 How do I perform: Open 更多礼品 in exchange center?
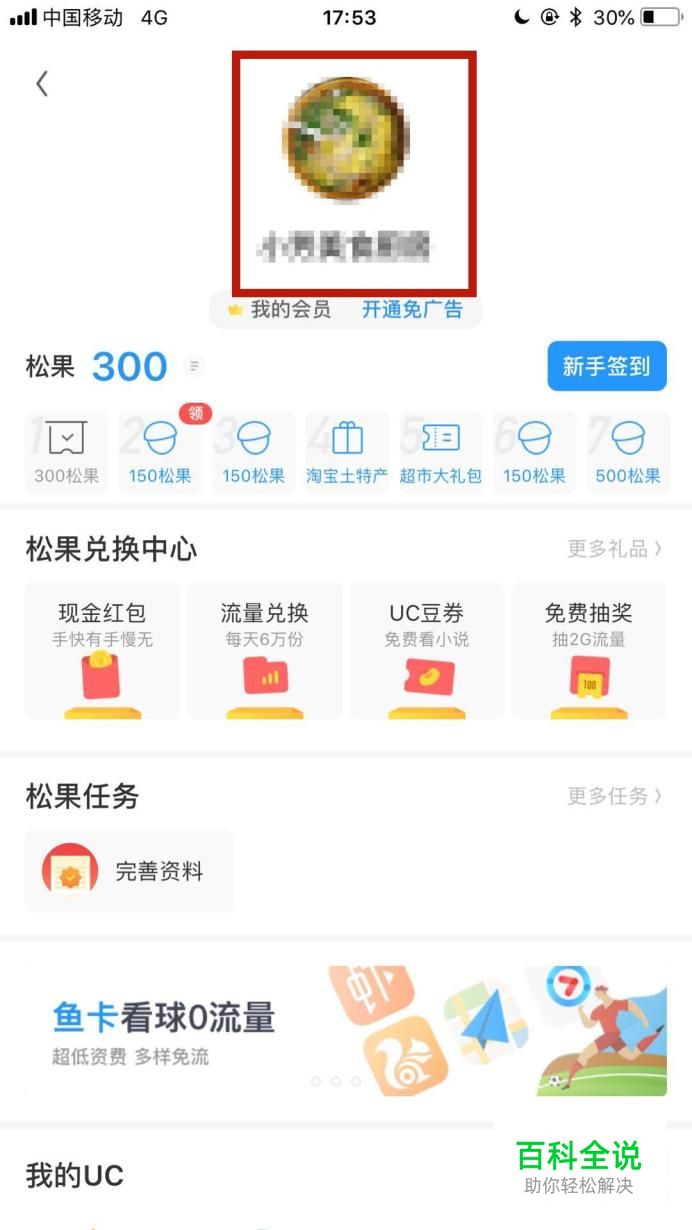tap(614, 549)
